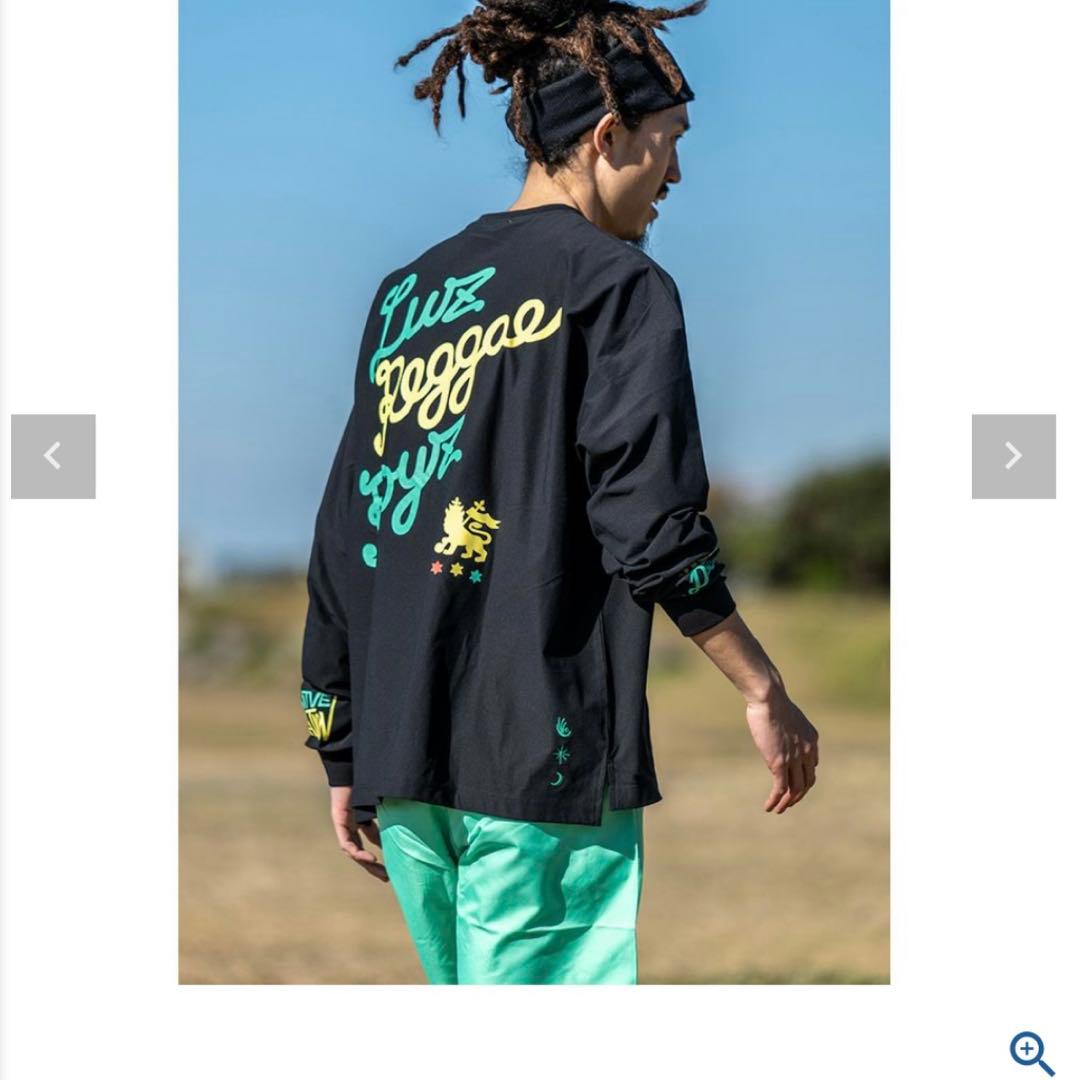Tap the magnifier zoom-in icon
1080x1080 pixels.
[x=1031, y=1052]
